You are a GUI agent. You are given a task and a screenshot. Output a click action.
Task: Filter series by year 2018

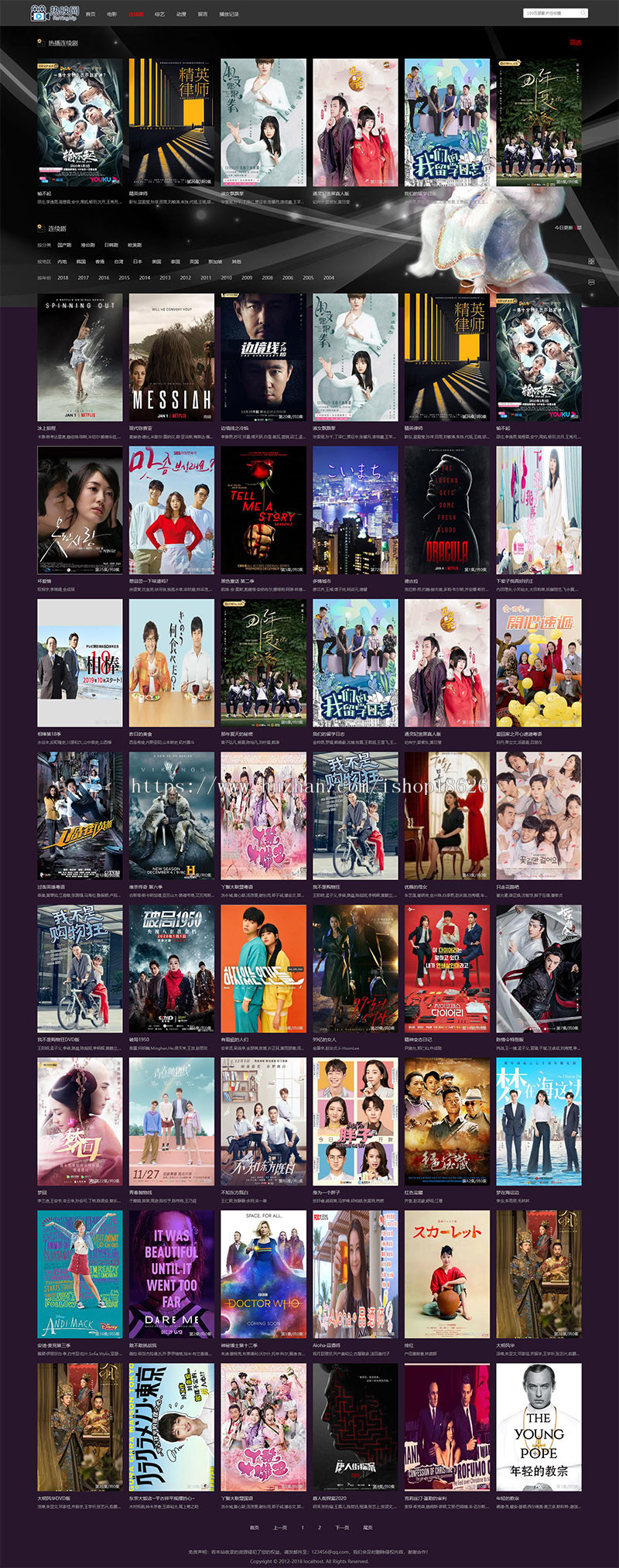click(x=63, y=278)
